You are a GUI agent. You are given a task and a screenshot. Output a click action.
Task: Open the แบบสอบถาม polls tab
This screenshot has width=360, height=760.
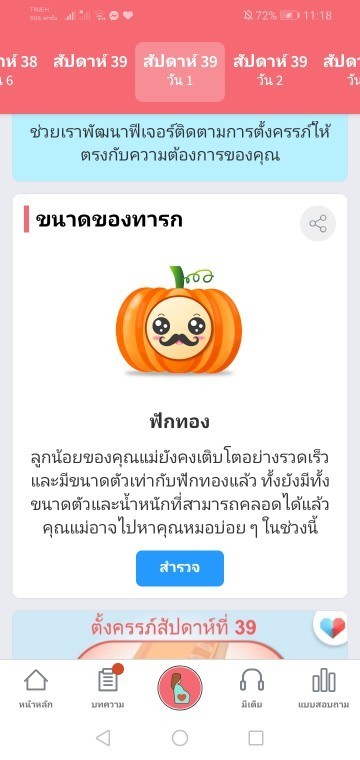[x=324, y=689]
